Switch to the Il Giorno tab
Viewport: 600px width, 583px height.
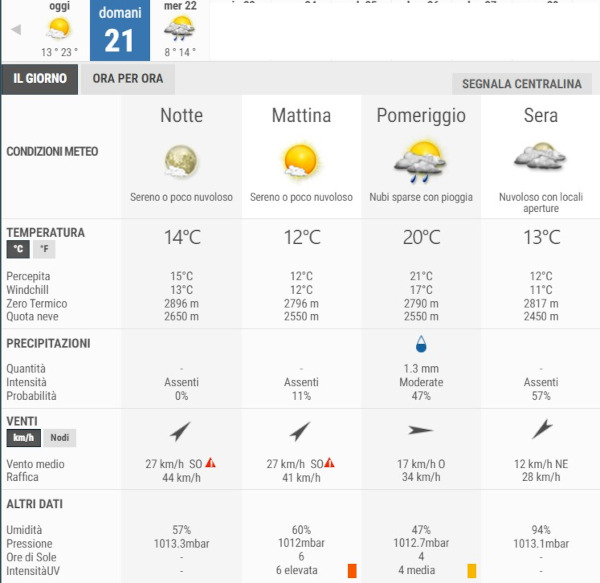[x=40, y=79]
